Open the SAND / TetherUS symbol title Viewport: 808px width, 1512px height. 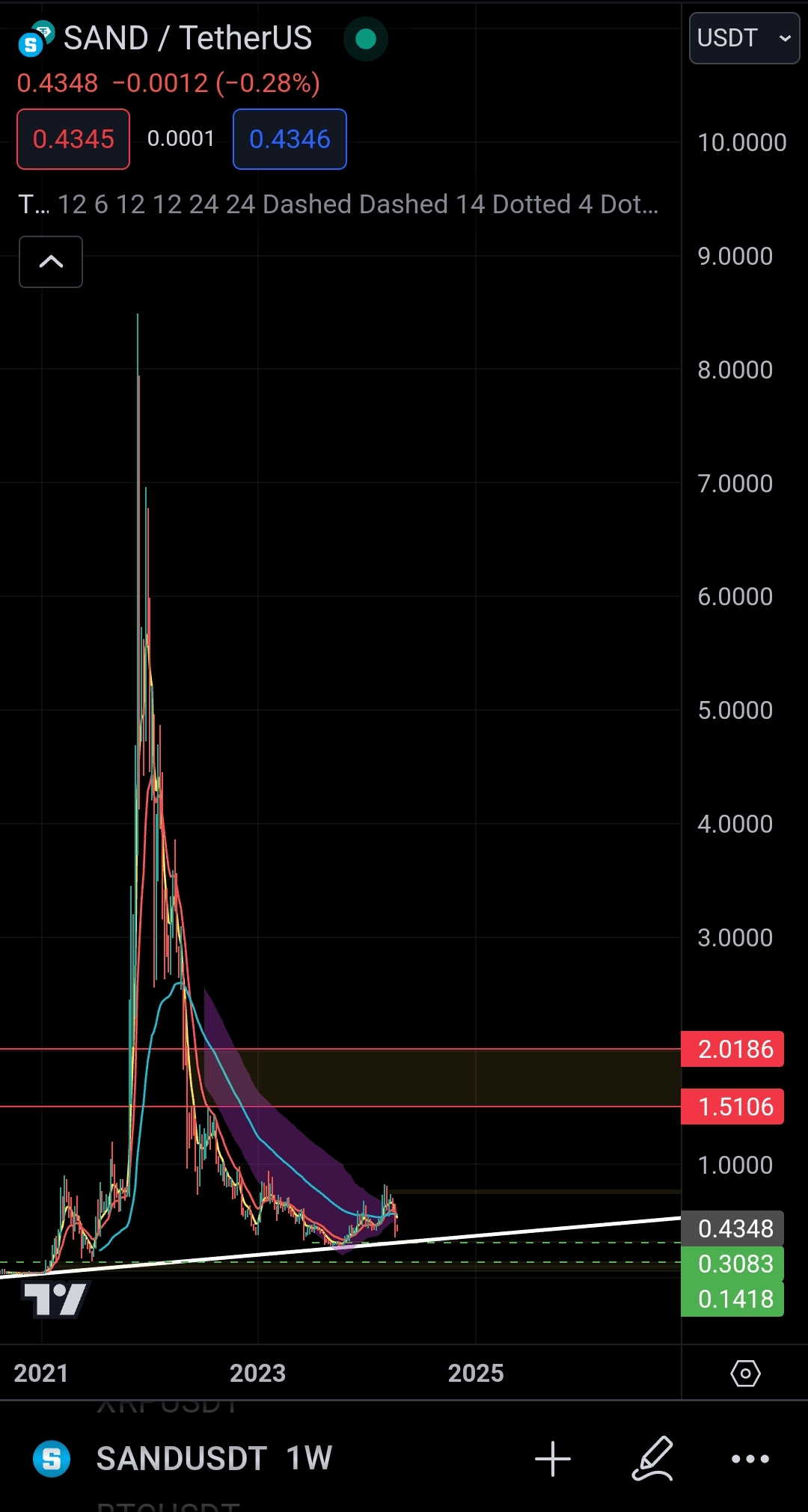point(187,38)
